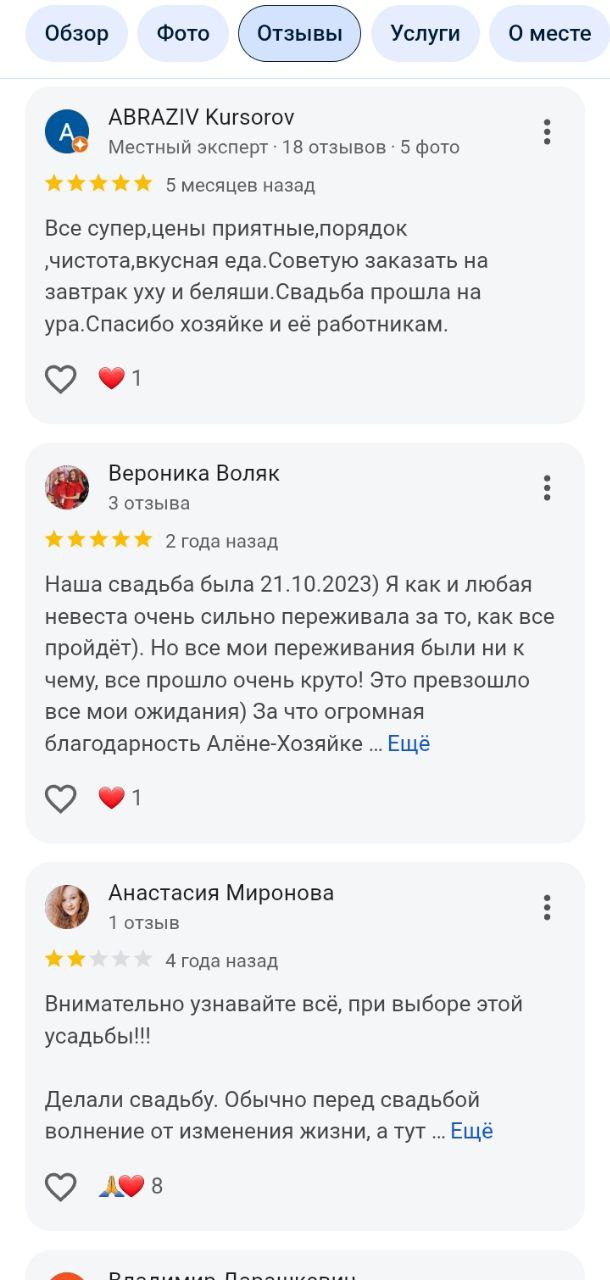Open Вероника Воляк's profile avatar

pos(67,487)
